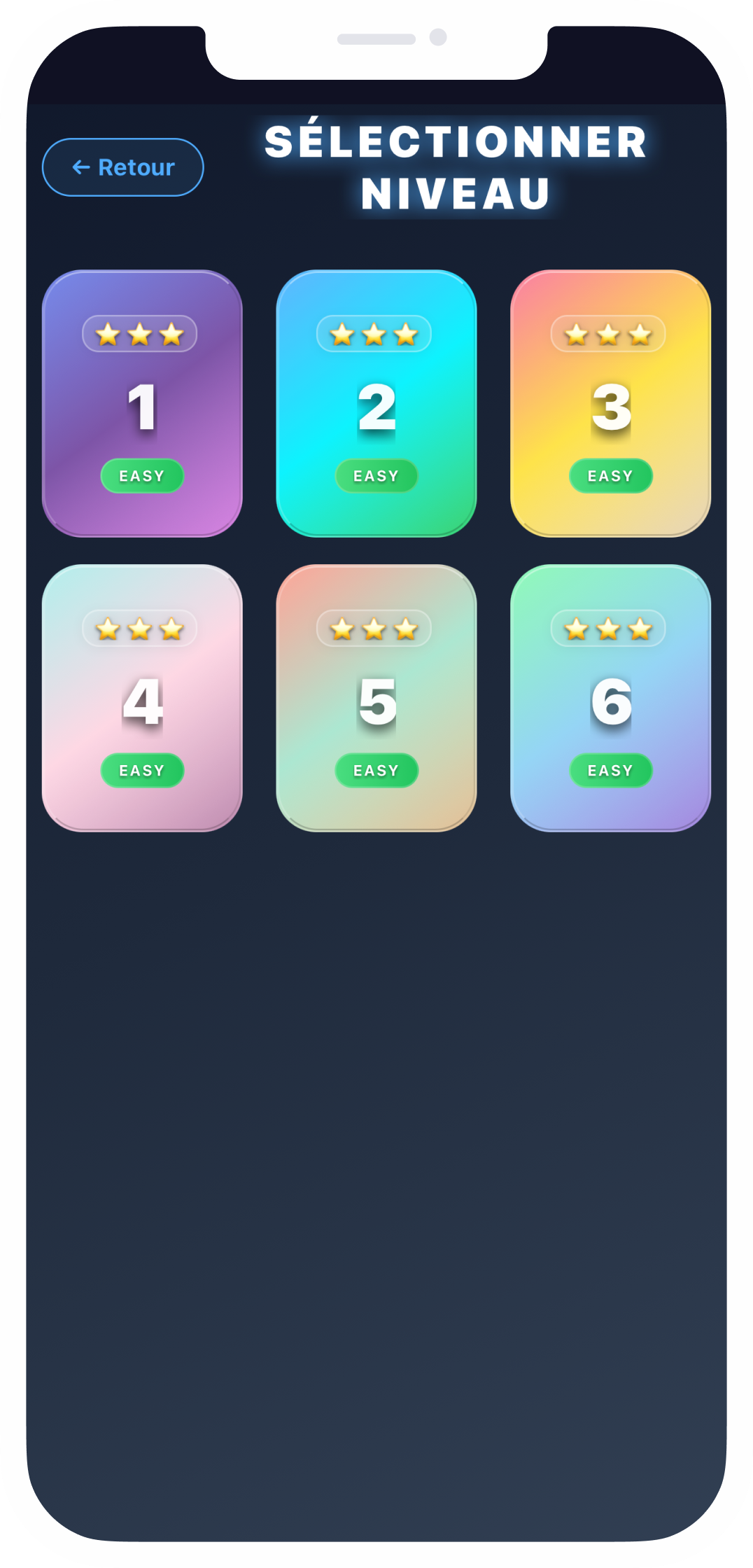Image resolution: width=753 pixels, height=1568 pixels.
Task: Open level 2
Action: pyautogui.click(x=376, y=404)
